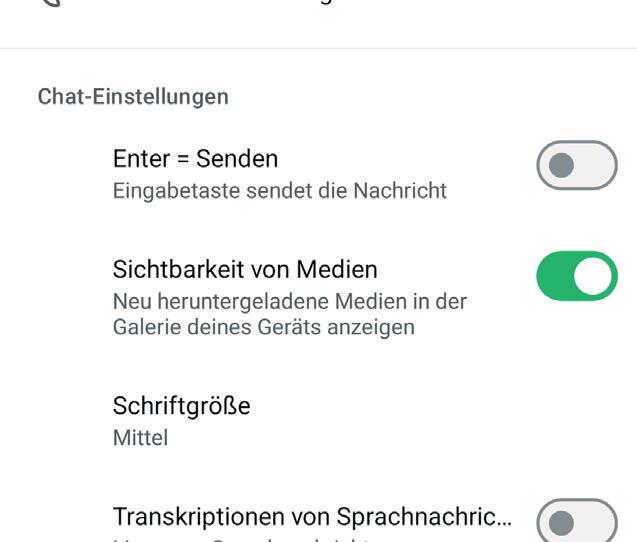The width and height of the screenshot is (637, 542).
Task: Enable the Enter = Senden switch
Action: pyautogui.click(x=576, y=166)
